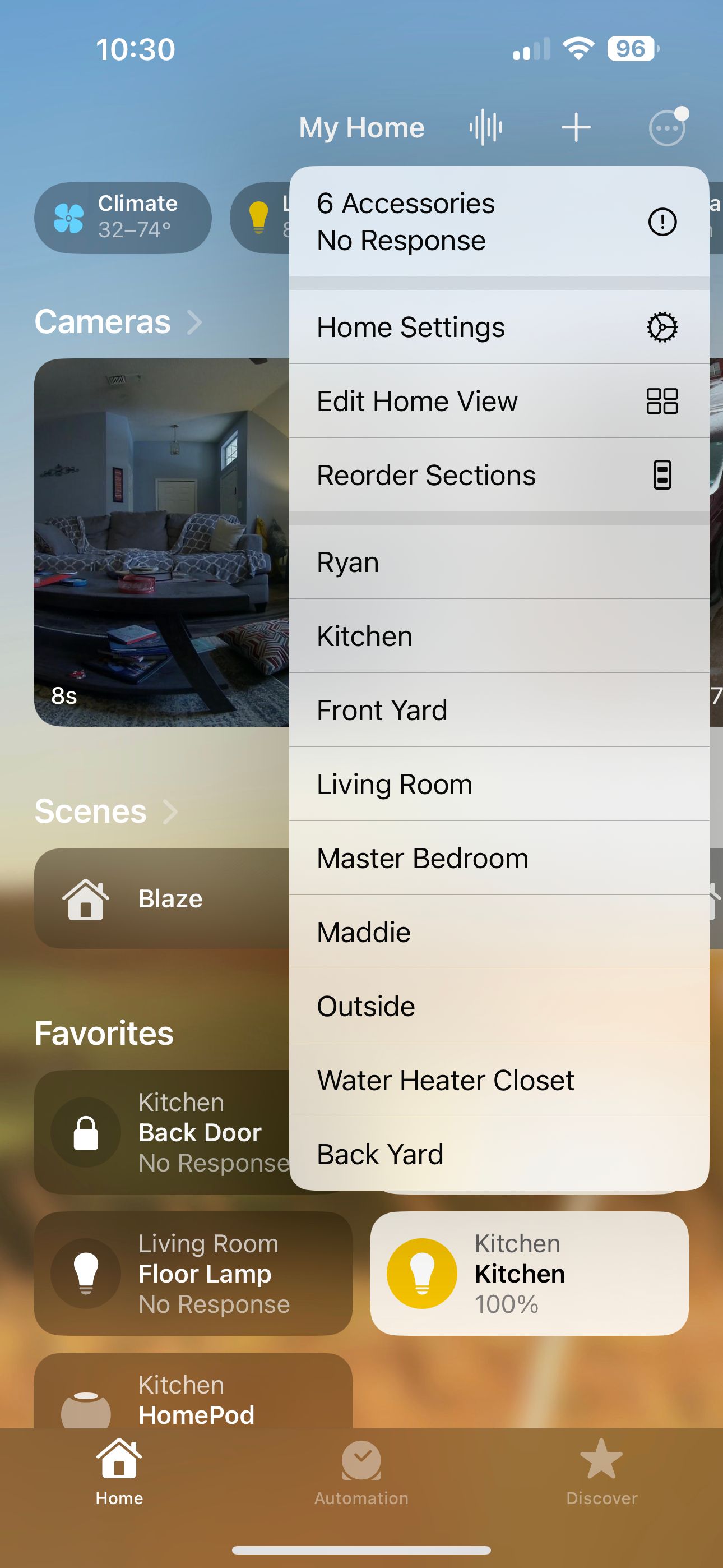The image size is (723, 1568).
Task: Tap the warning icon next to No Response
Action: pyautogui.click(x=662, y=222)
